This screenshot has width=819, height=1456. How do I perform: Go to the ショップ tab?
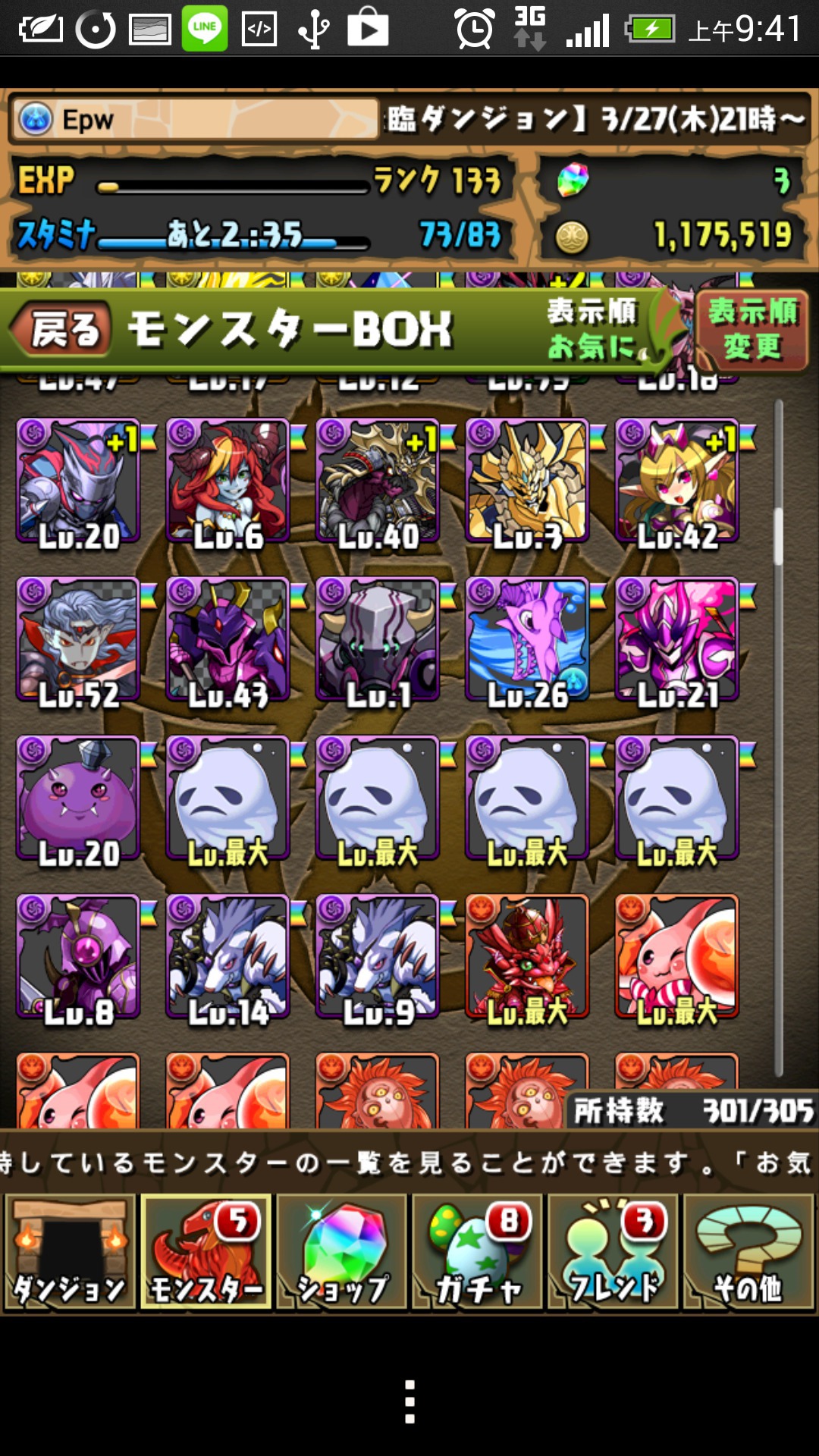click(341, 1252)
